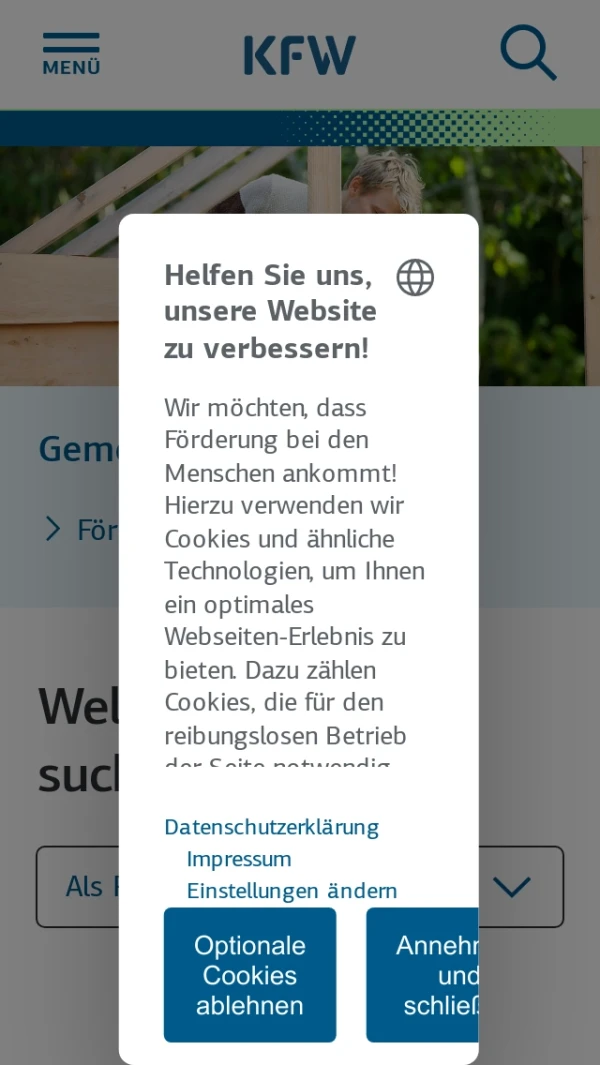Expand the dropdown chevron below the heading

[512, 887]
